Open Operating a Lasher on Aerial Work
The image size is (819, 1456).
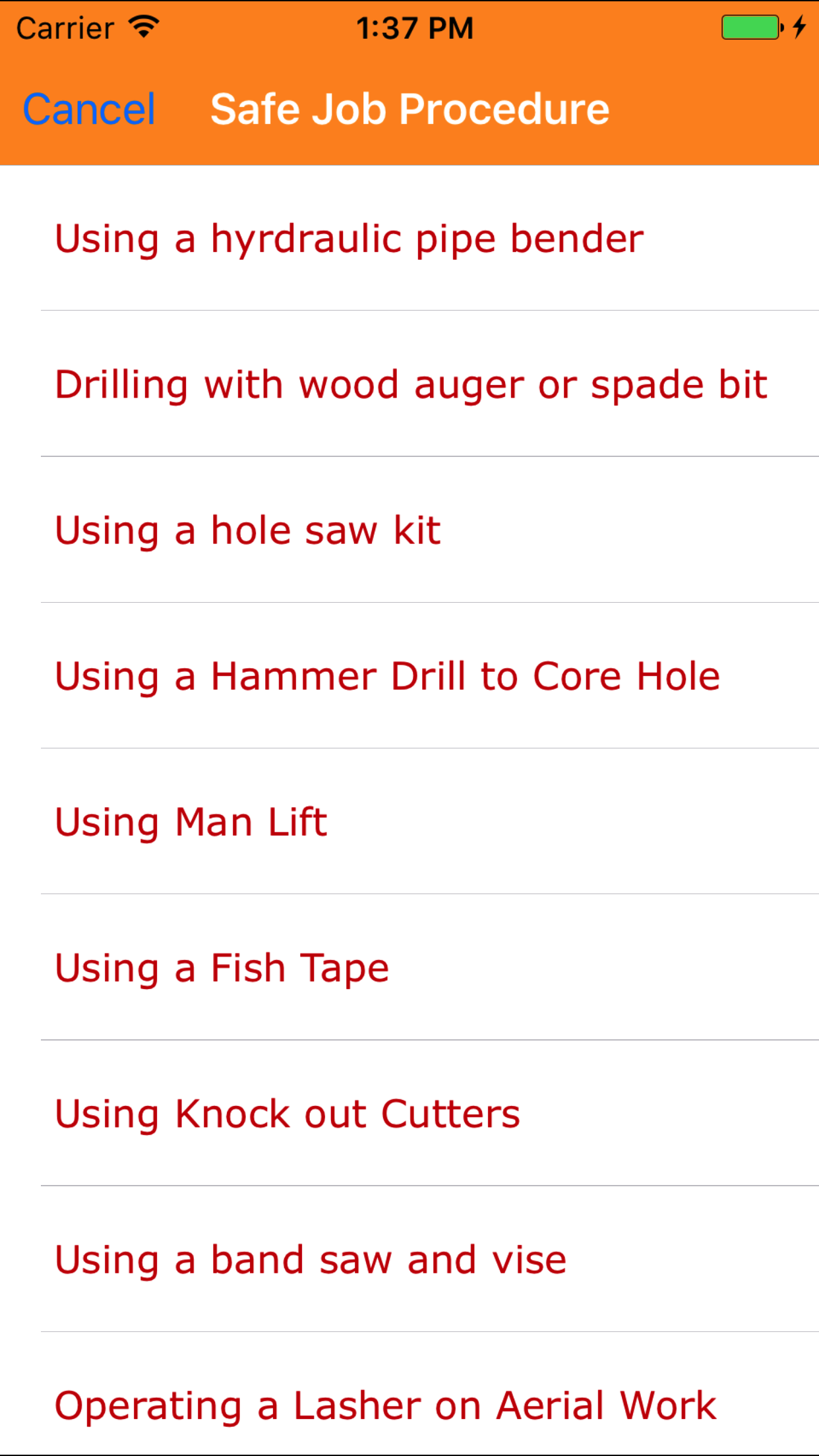point(386,1405)
